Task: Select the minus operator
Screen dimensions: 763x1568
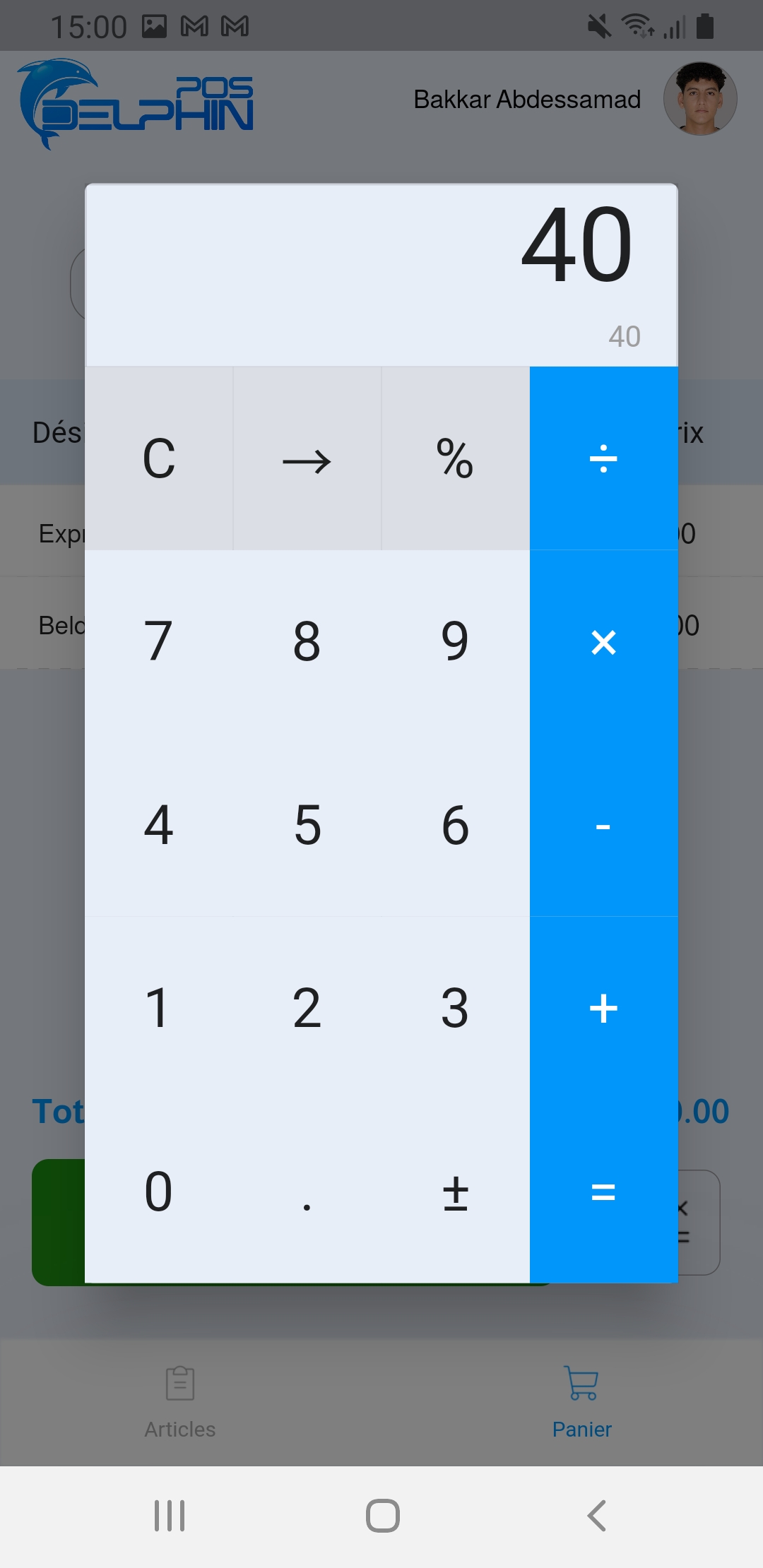Action: tap(603, 825)
